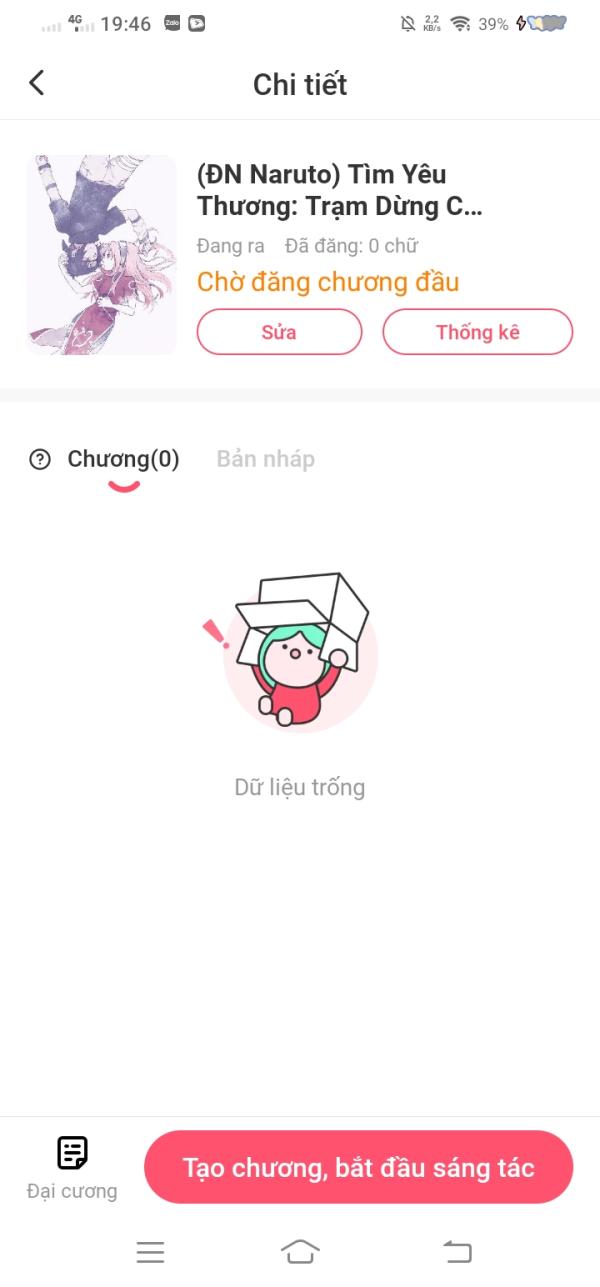Select the Chương(0) tab
The width and height of the screenshot is (600, 1287).
pyautogui.click(x=123, y=460)
